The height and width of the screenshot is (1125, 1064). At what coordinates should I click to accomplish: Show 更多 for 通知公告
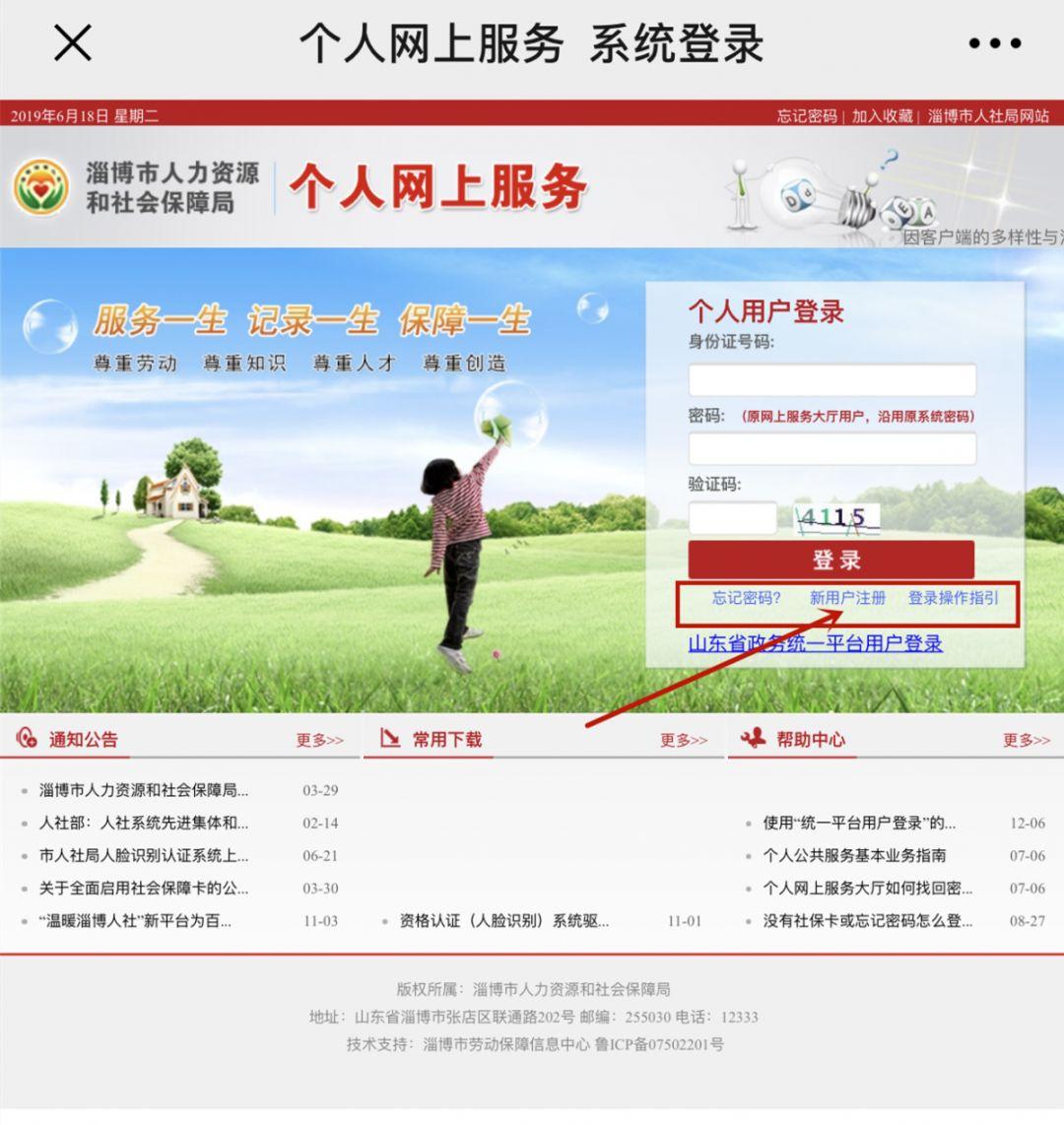pyautogui.click(x=319, y=740)
